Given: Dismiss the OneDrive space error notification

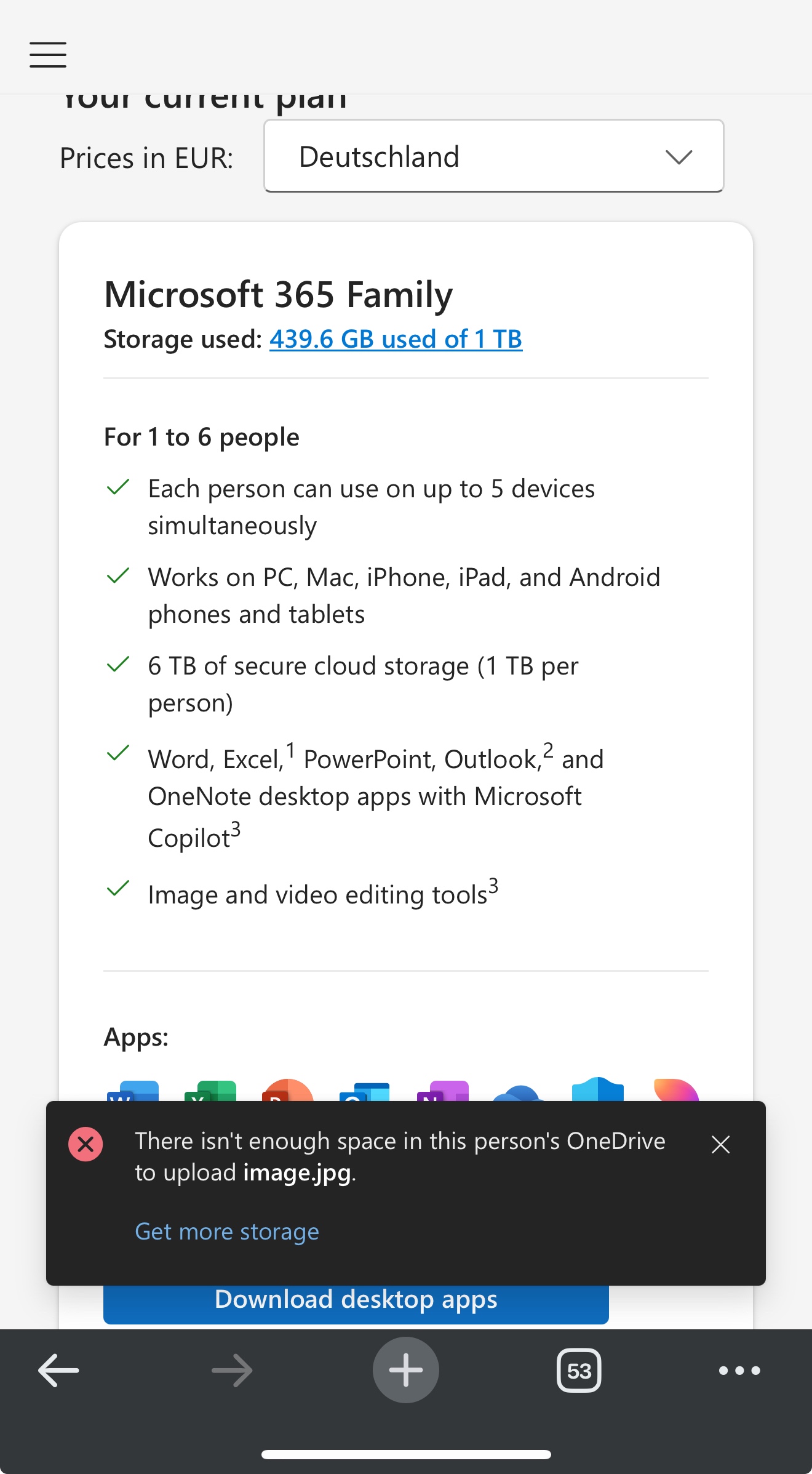Looking at the screenshot, I should pyautogui.click(x=720, y=1145).
